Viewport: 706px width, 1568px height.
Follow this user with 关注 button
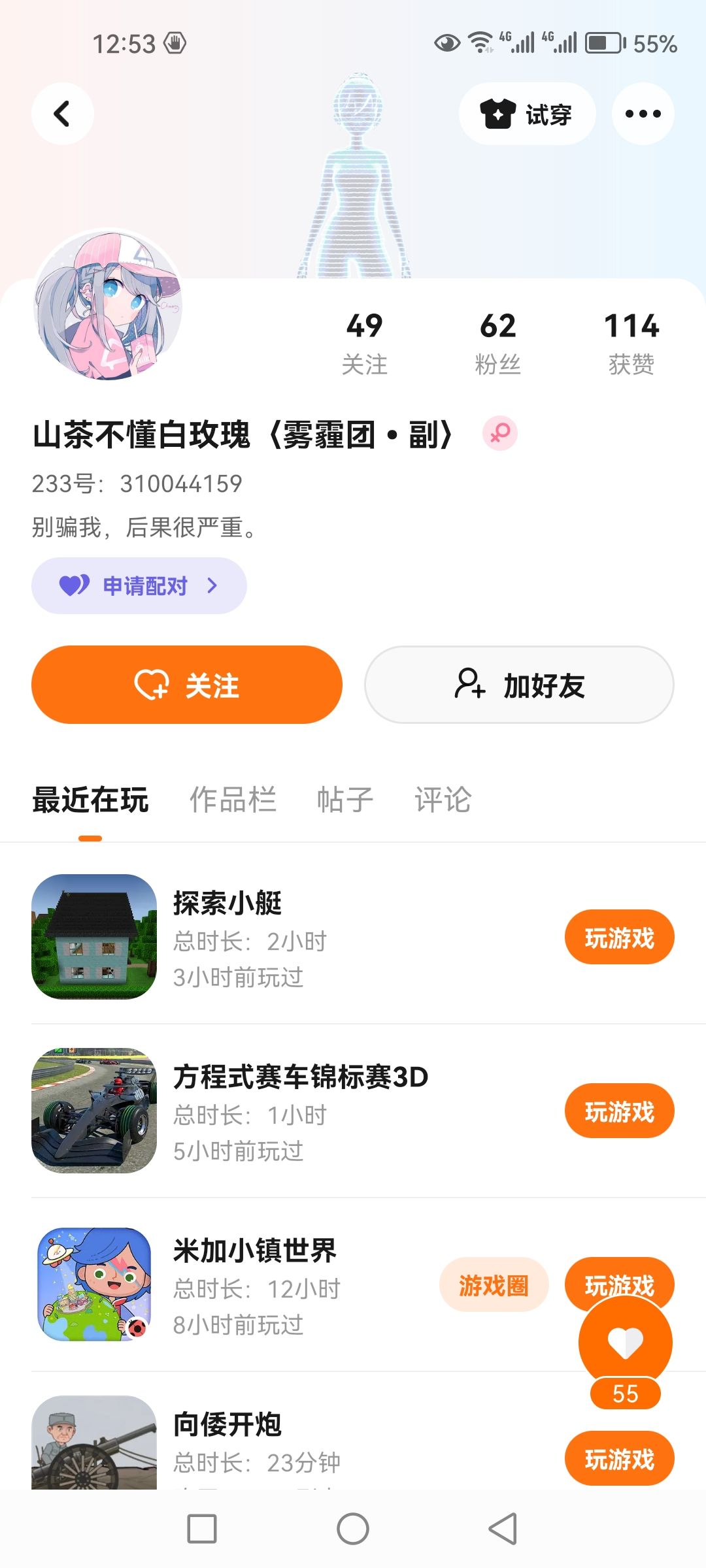187,685
